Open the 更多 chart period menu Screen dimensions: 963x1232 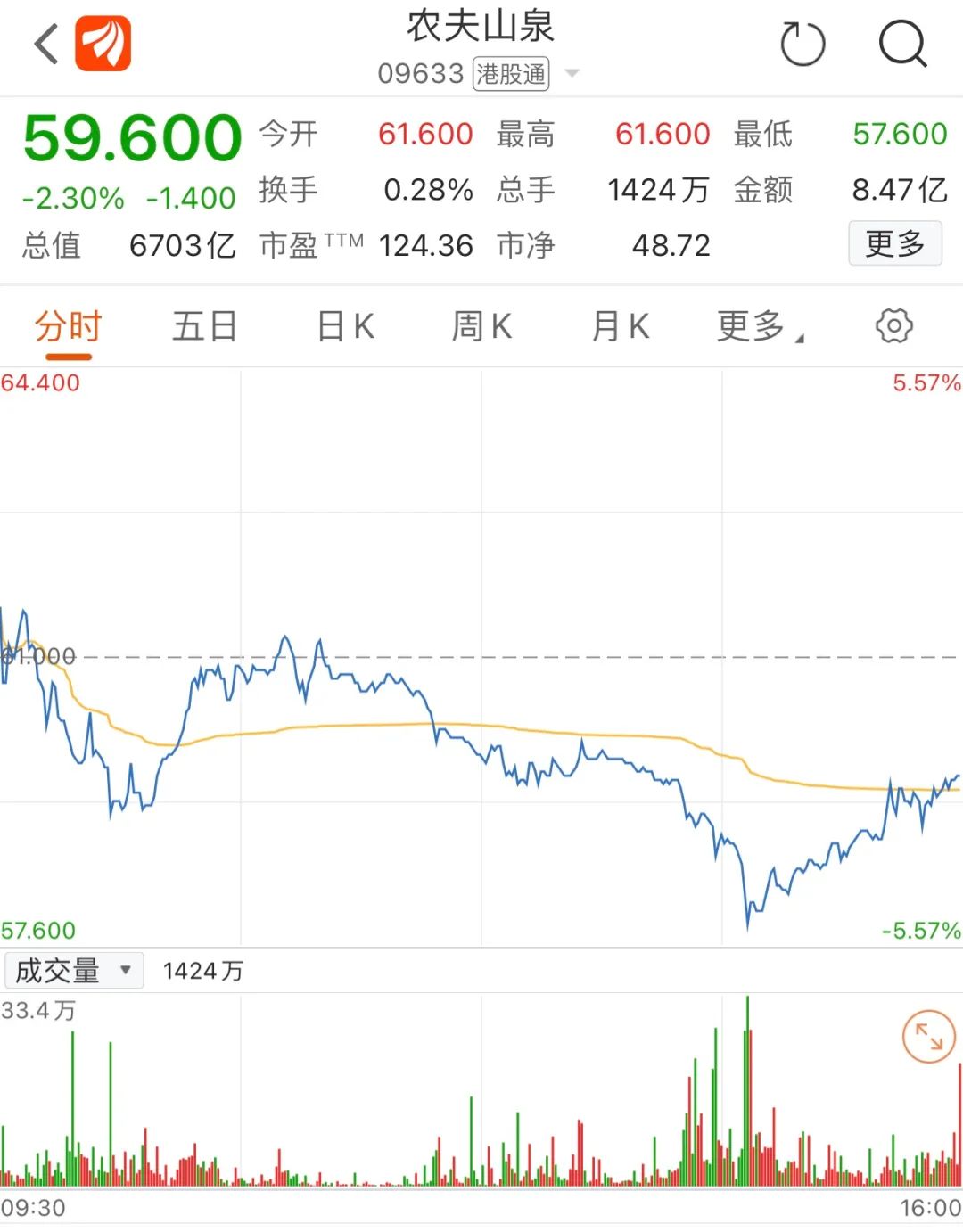click(x=758, y=327)
